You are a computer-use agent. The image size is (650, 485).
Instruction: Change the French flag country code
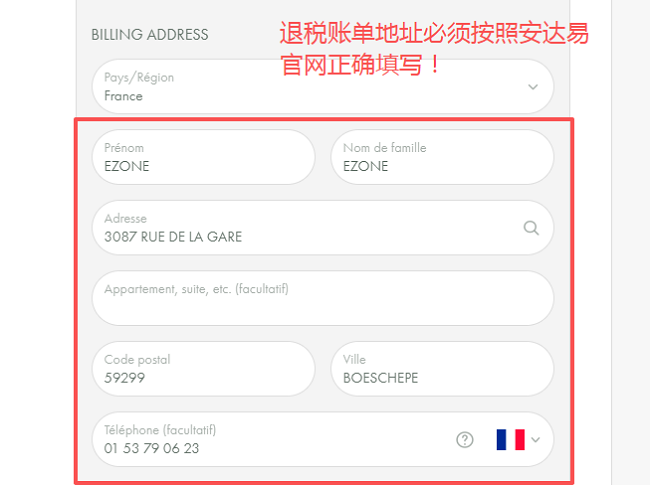[x=518, y=440]
